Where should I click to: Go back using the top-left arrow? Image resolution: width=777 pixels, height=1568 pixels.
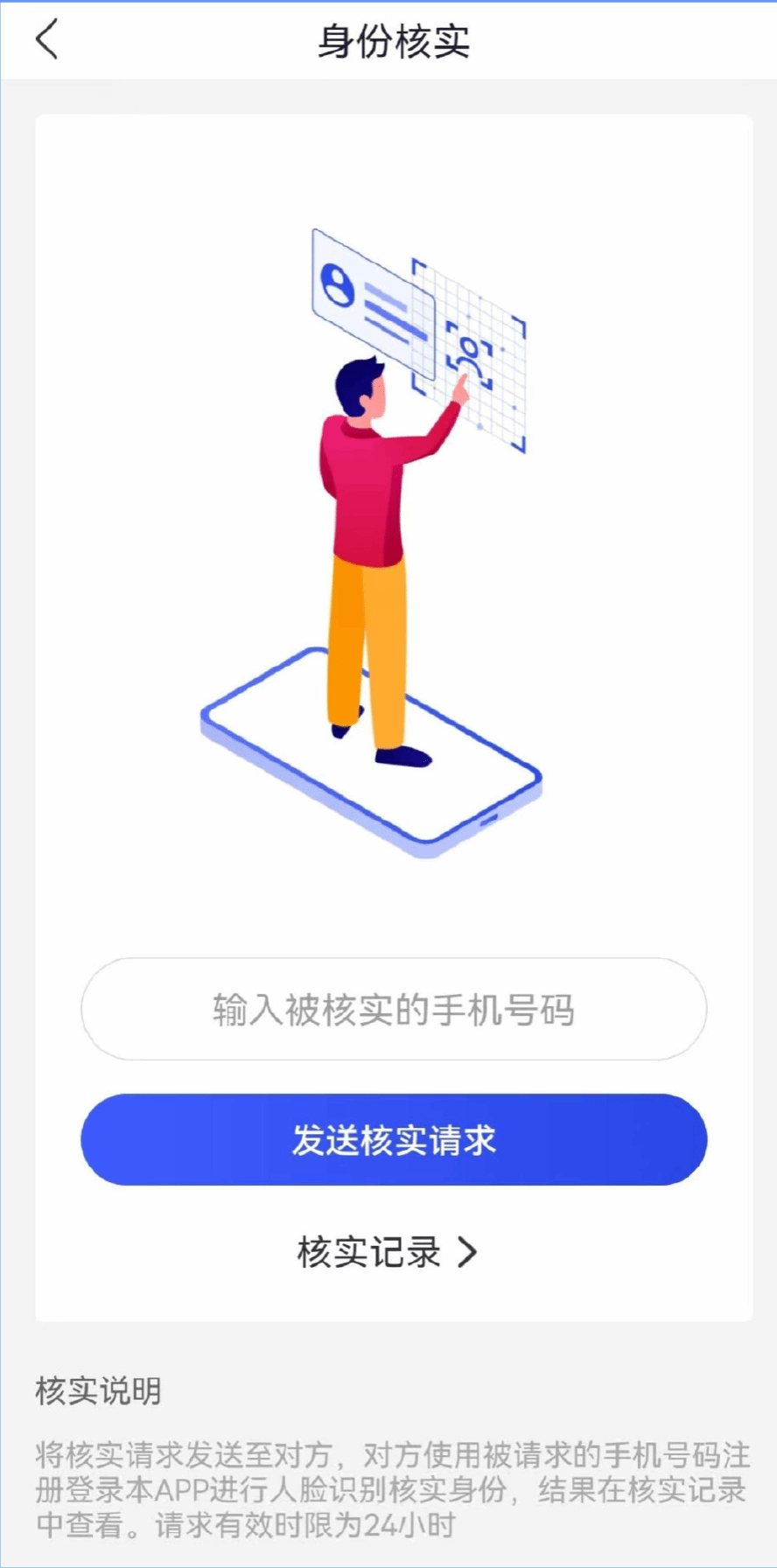coord(47,40)
